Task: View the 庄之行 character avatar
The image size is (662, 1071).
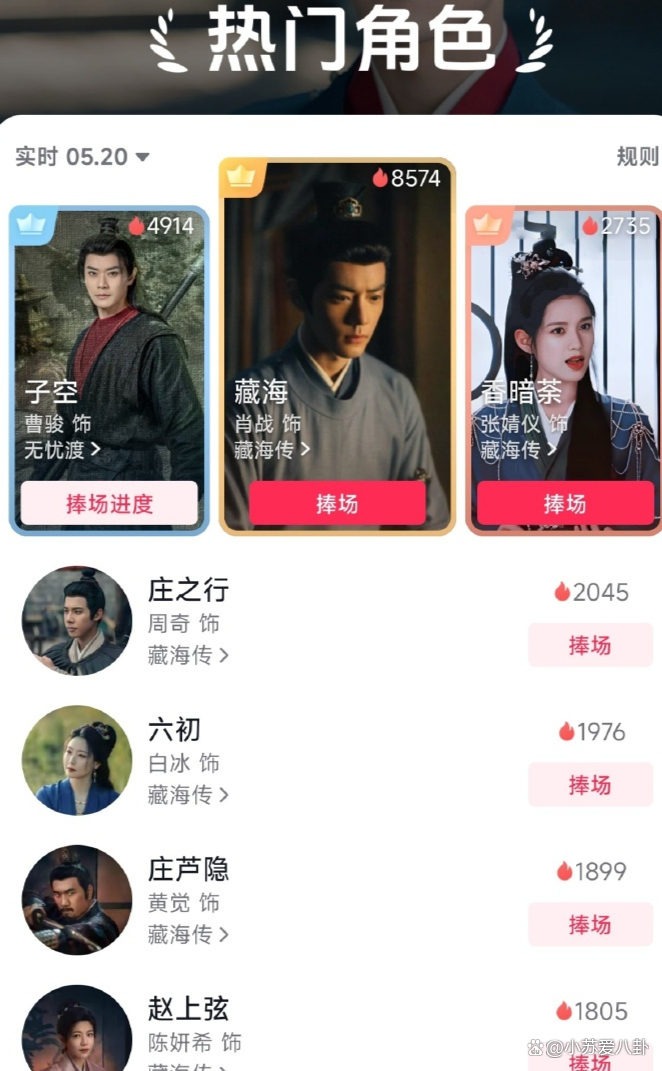Action: tap(77, 621)
